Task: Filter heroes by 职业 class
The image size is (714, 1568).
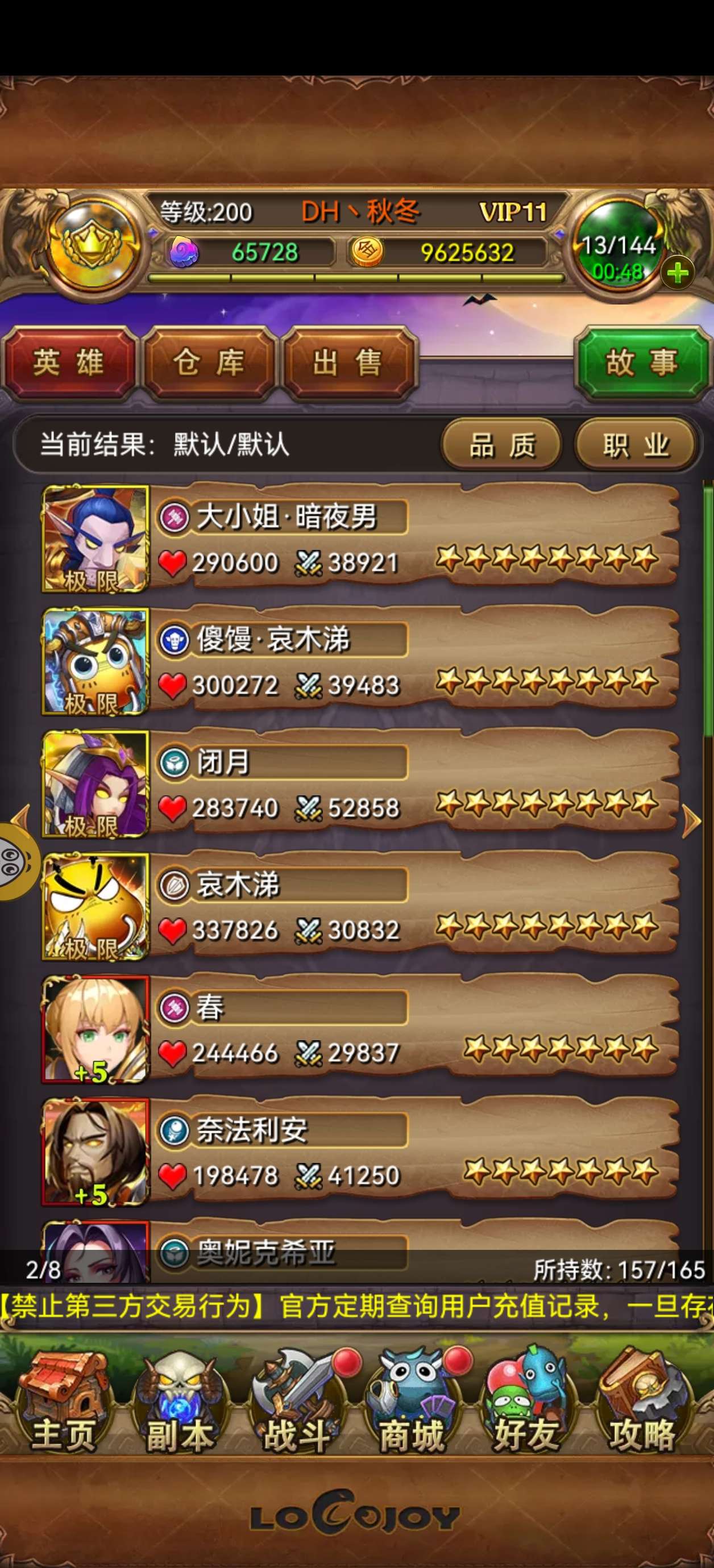Action: click(x=636, y=445)
